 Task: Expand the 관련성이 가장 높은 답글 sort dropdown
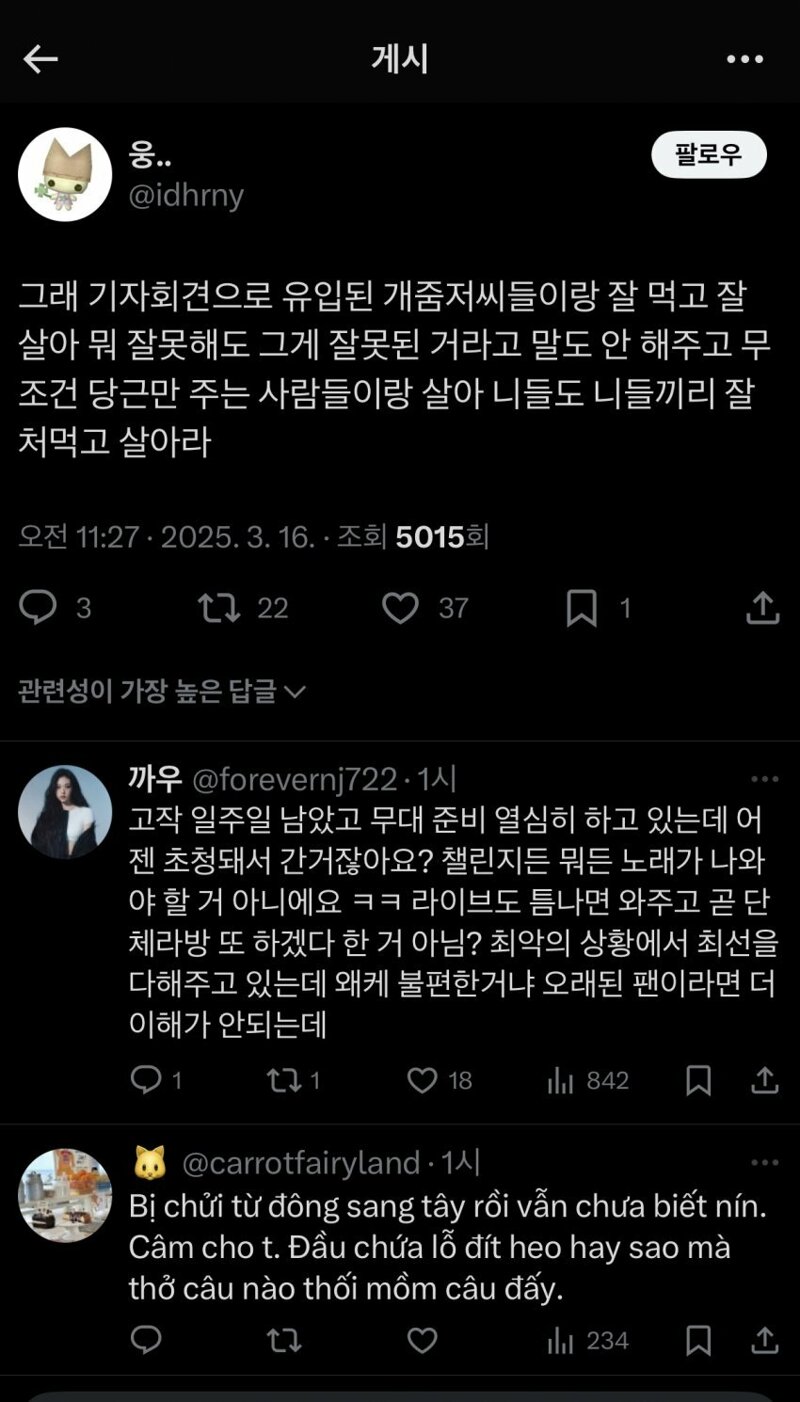click(162, 691)
